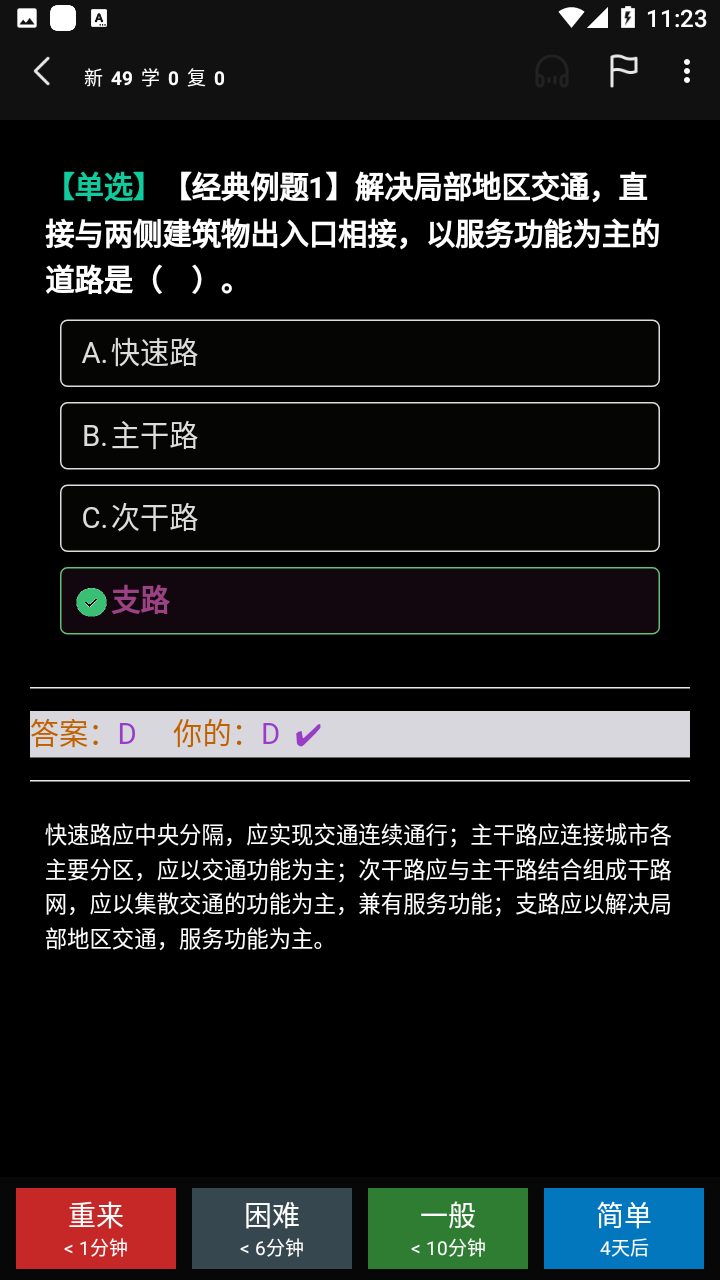This screenshot has height=1280, width=720.
Task: Tap the headphones audio icon
Action: (x=552, y=72)
